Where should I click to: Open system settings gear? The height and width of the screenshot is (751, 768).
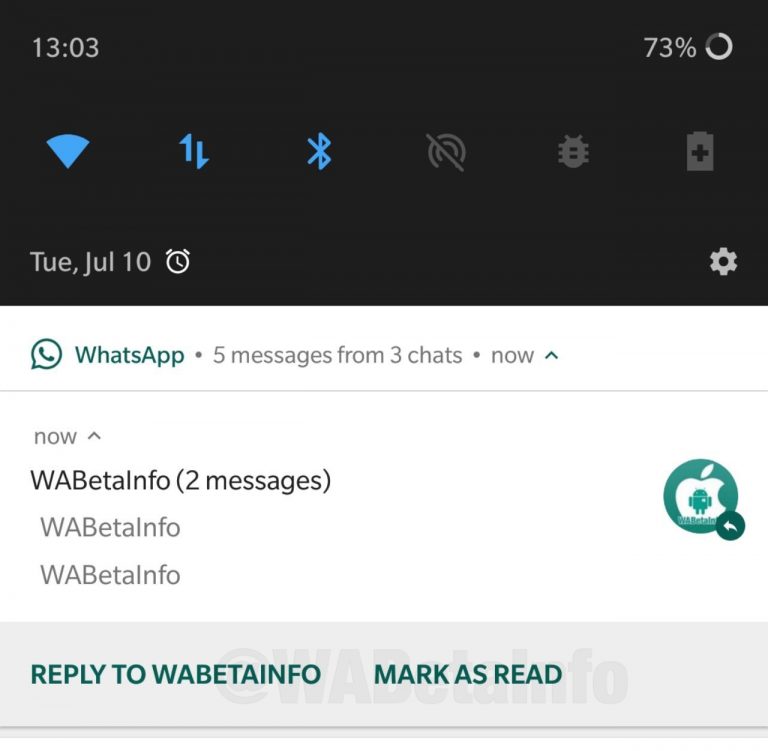point(723,262)
